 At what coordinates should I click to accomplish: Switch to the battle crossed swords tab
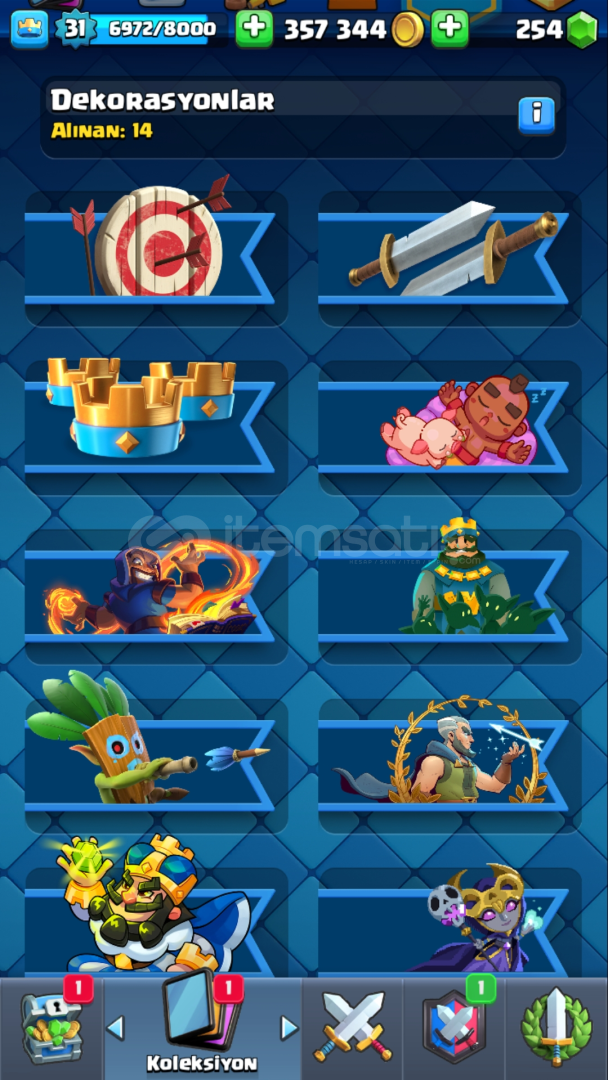click(x=353, y=1029)
